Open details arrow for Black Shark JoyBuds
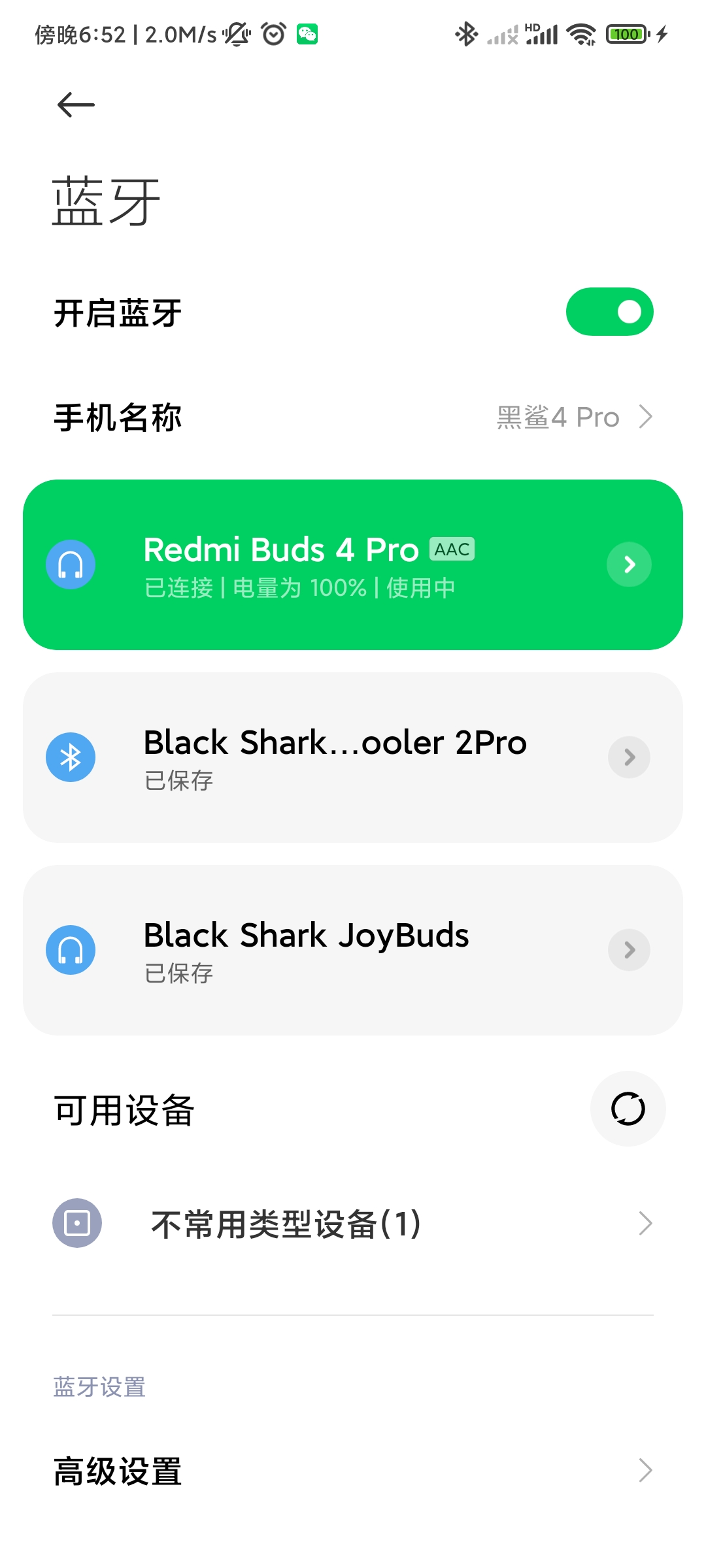 pos(629,950)
